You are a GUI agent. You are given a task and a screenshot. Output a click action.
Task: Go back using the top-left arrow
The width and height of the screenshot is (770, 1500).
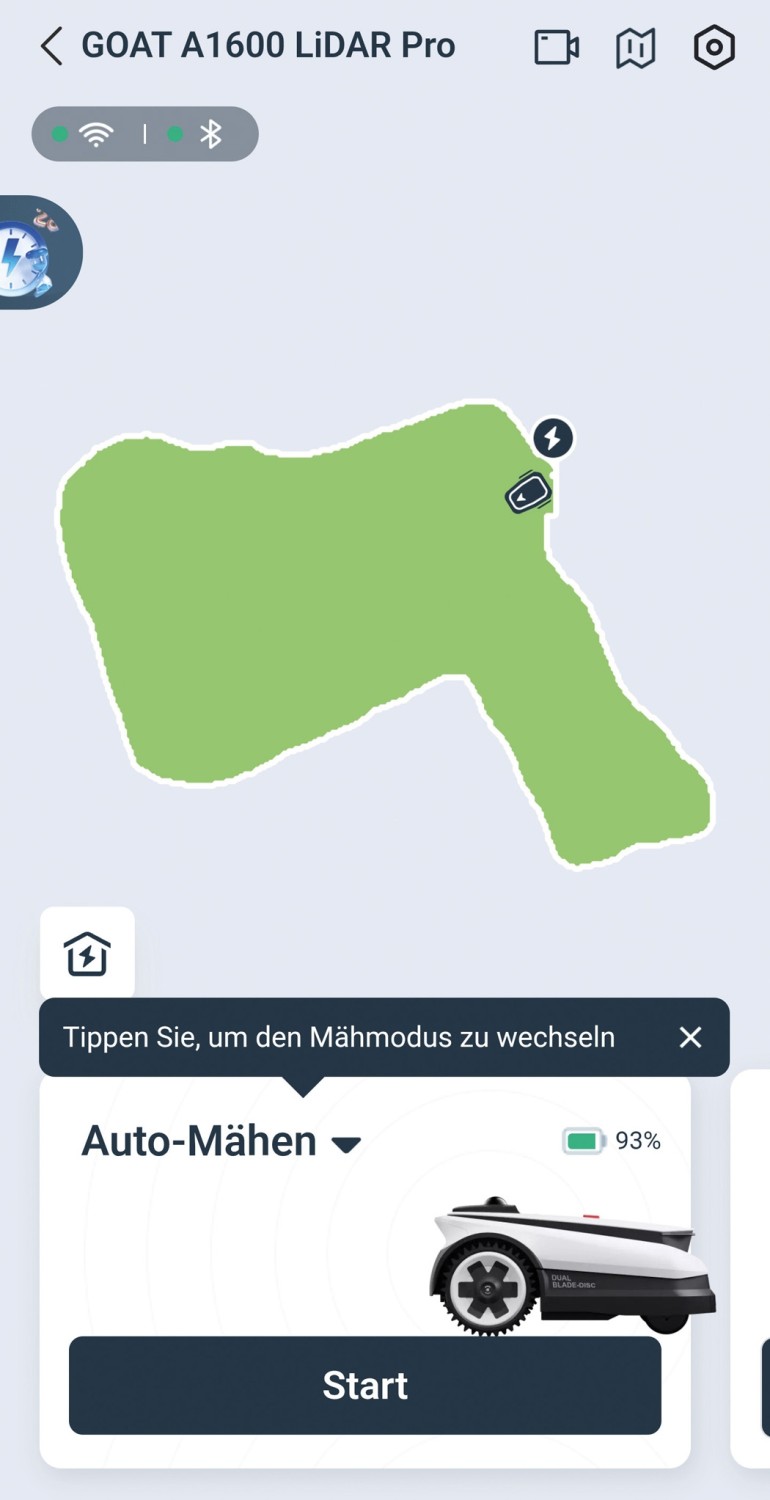pos(52,47)
